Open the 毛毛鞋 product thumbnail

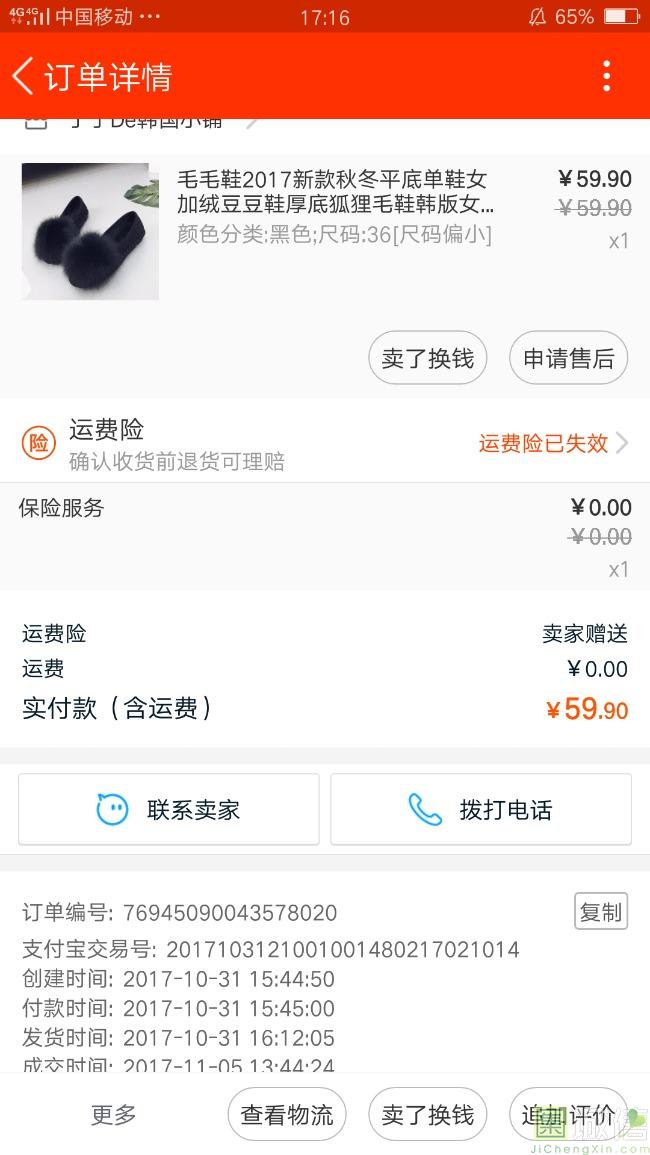[x=90, y=231]
